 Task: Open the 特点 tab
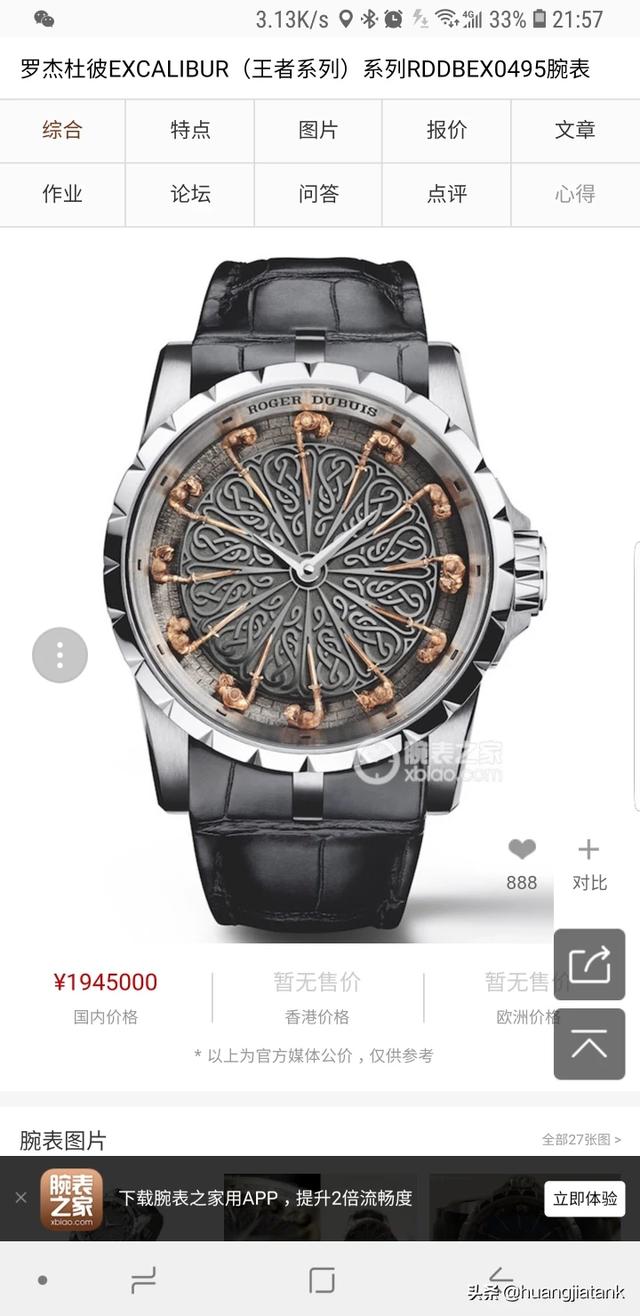(x=190, y=130)
